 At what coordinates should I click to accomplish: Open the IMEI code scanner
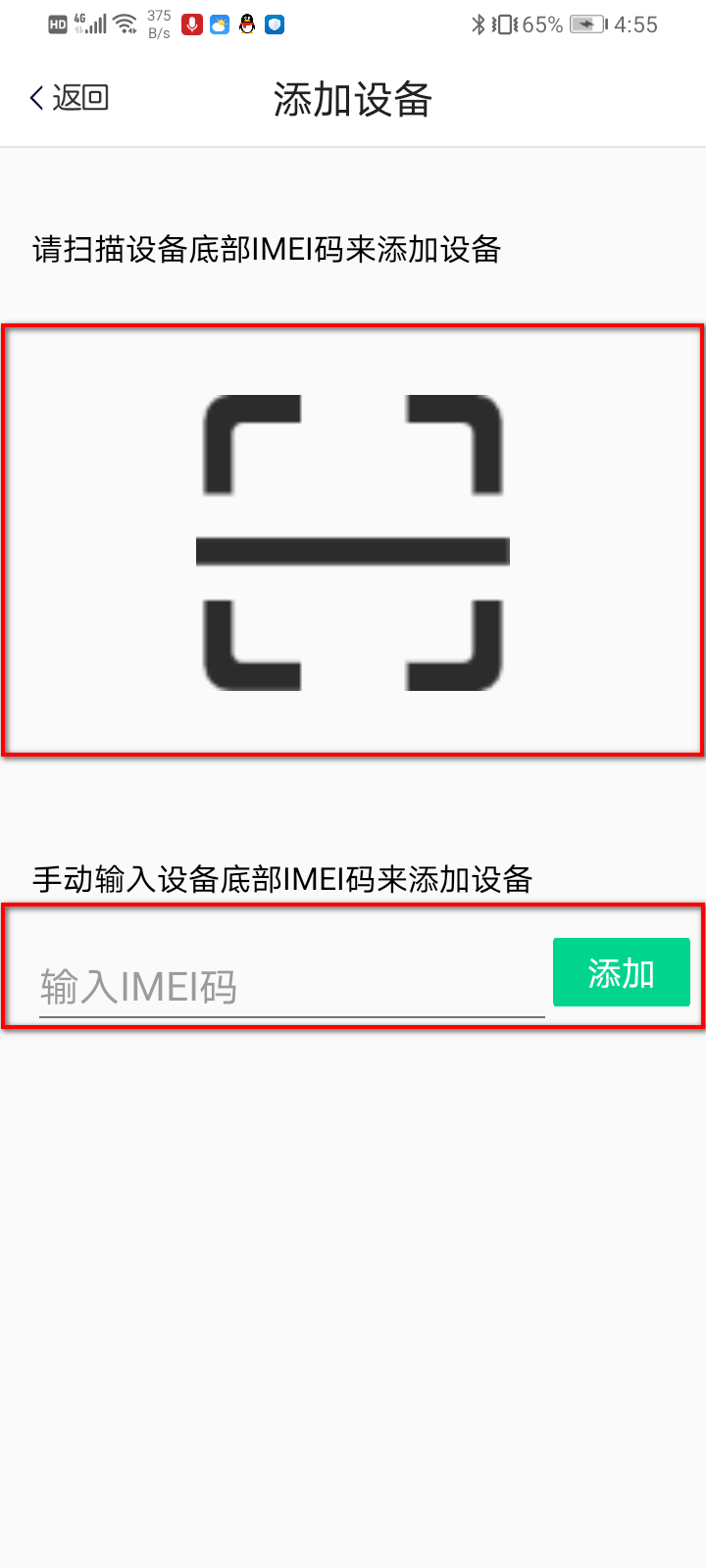(x=353, y=541)
